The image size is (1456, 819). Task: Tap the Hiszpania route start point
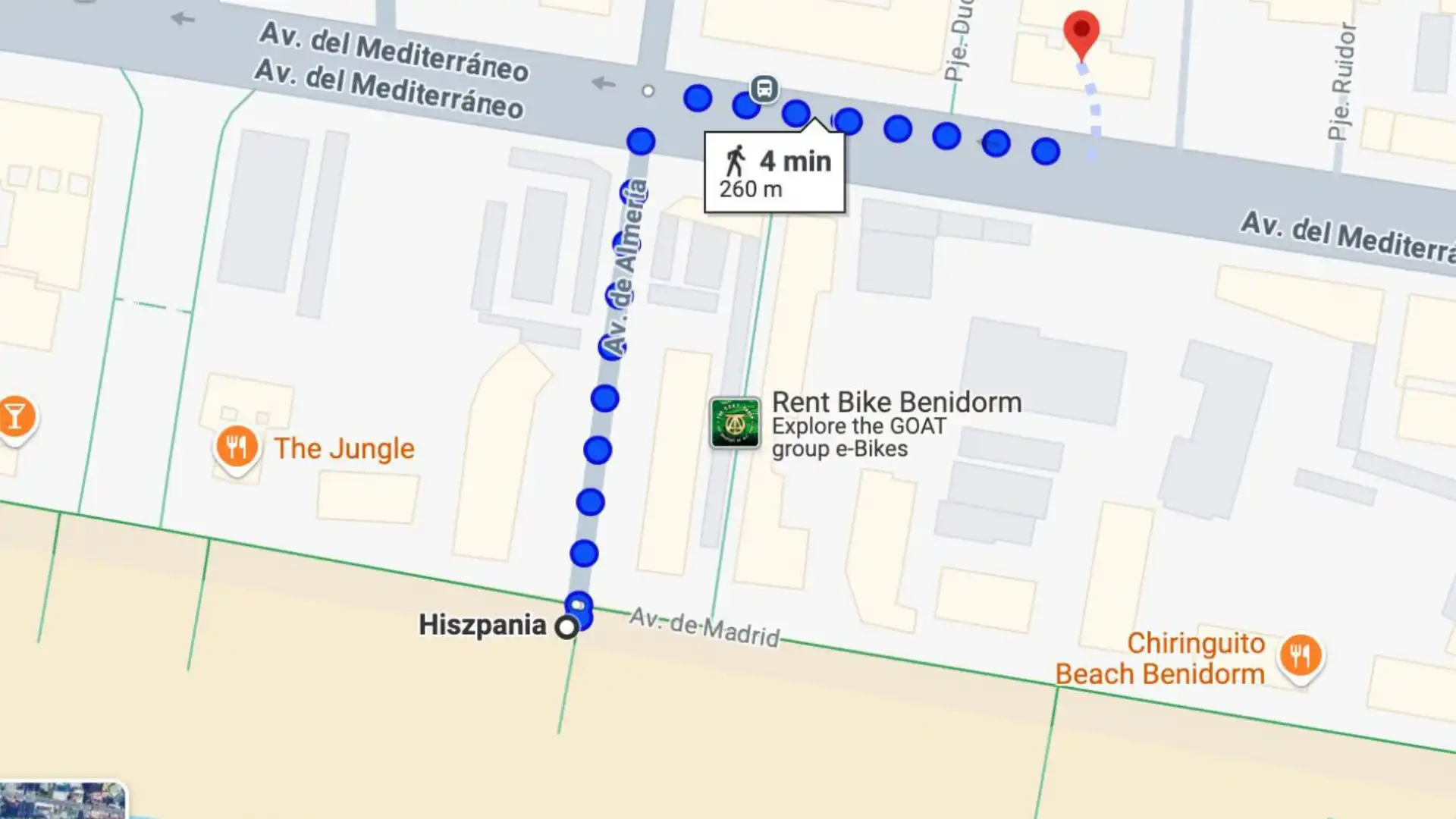pyautogui.click(x=566, y=627)
